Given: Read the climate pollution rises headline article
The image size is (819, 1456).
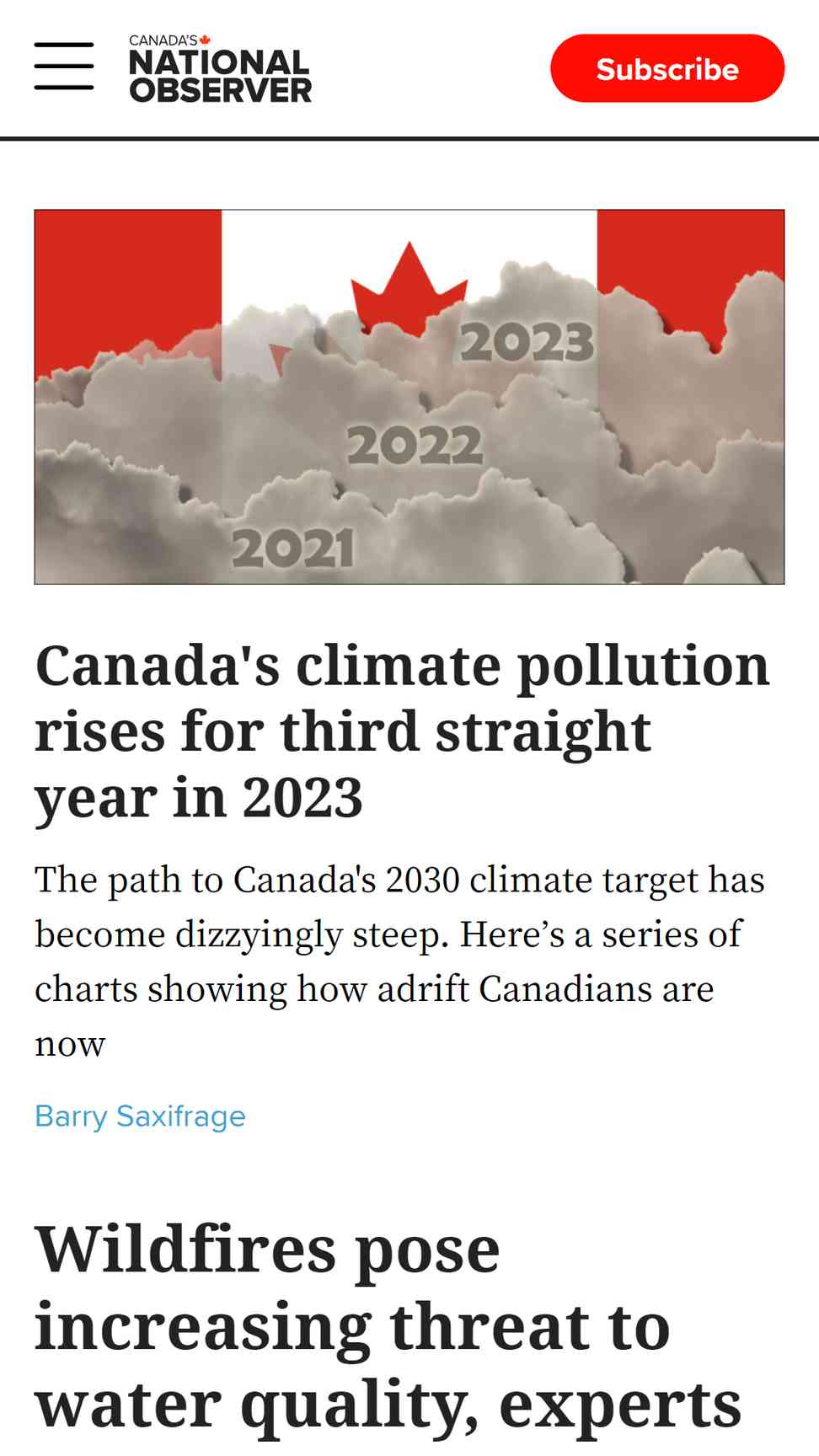Looking at the screenshot, I should click(x=402, y=731).
